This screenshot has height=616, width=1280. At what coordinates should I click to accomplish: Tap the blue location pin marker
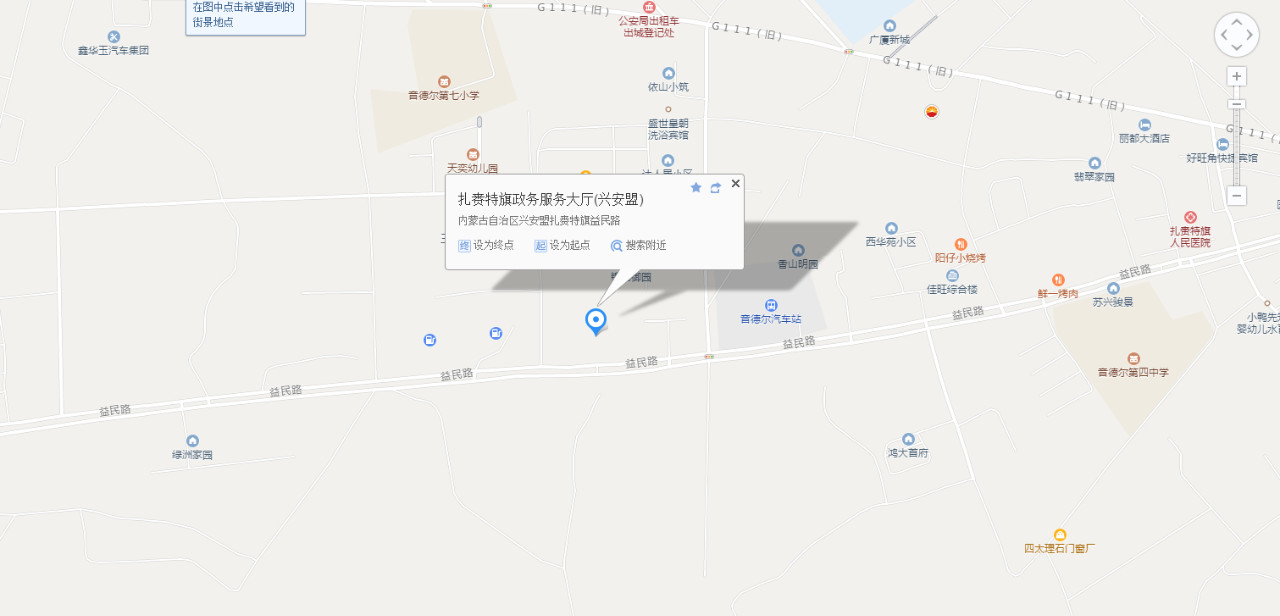click(x=595, y=320)
